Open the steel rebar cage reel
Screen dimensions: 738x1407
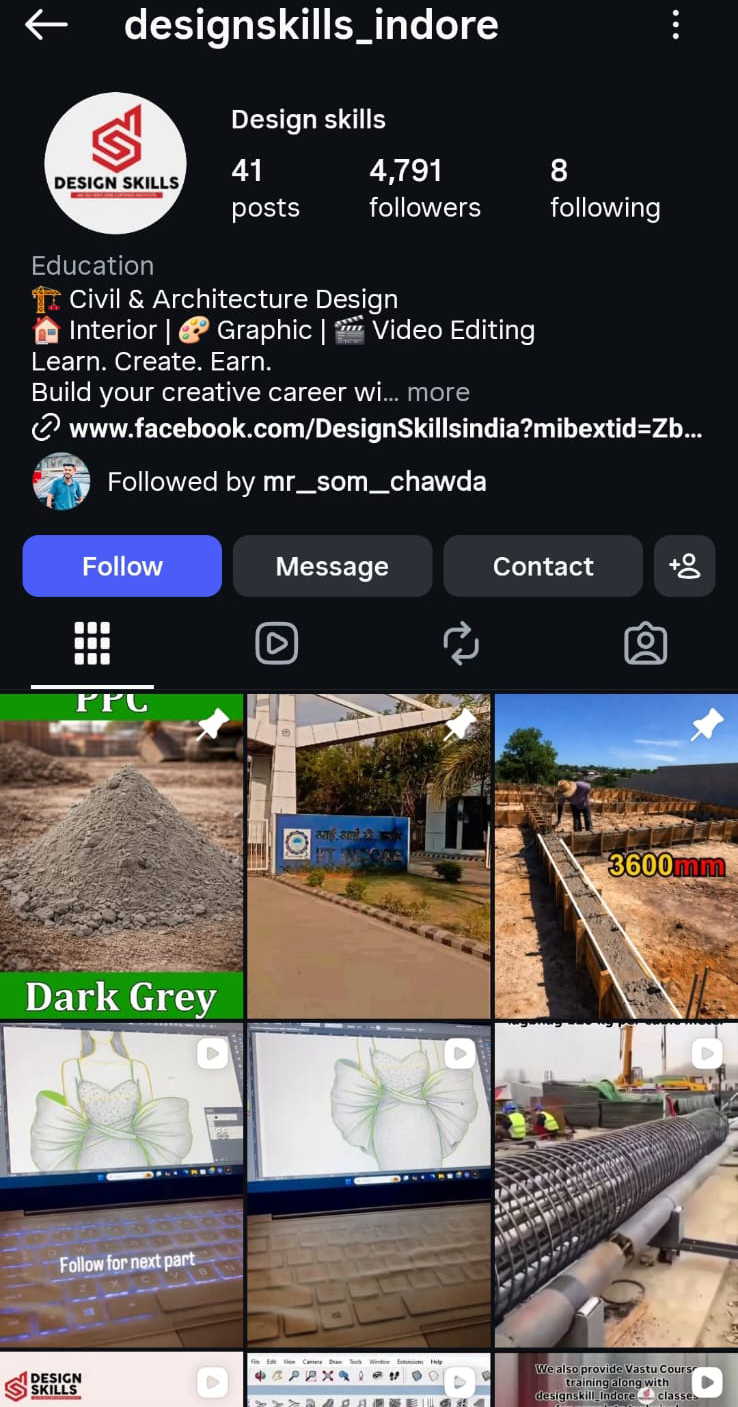pyautogui.click(x=615, y=1183)
